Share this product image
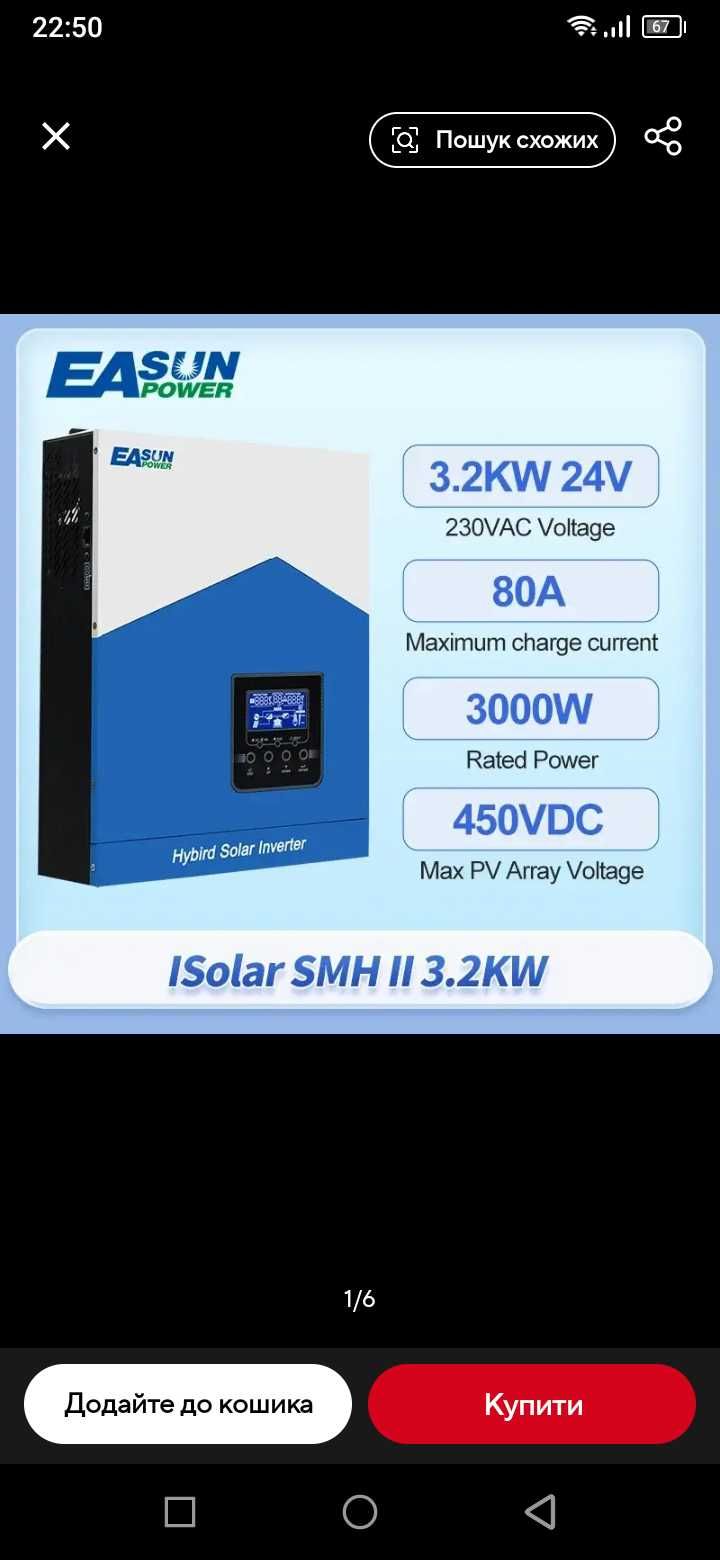This screenshot has height=1560, width=720. pyautogui.click(x=663, y=137)
